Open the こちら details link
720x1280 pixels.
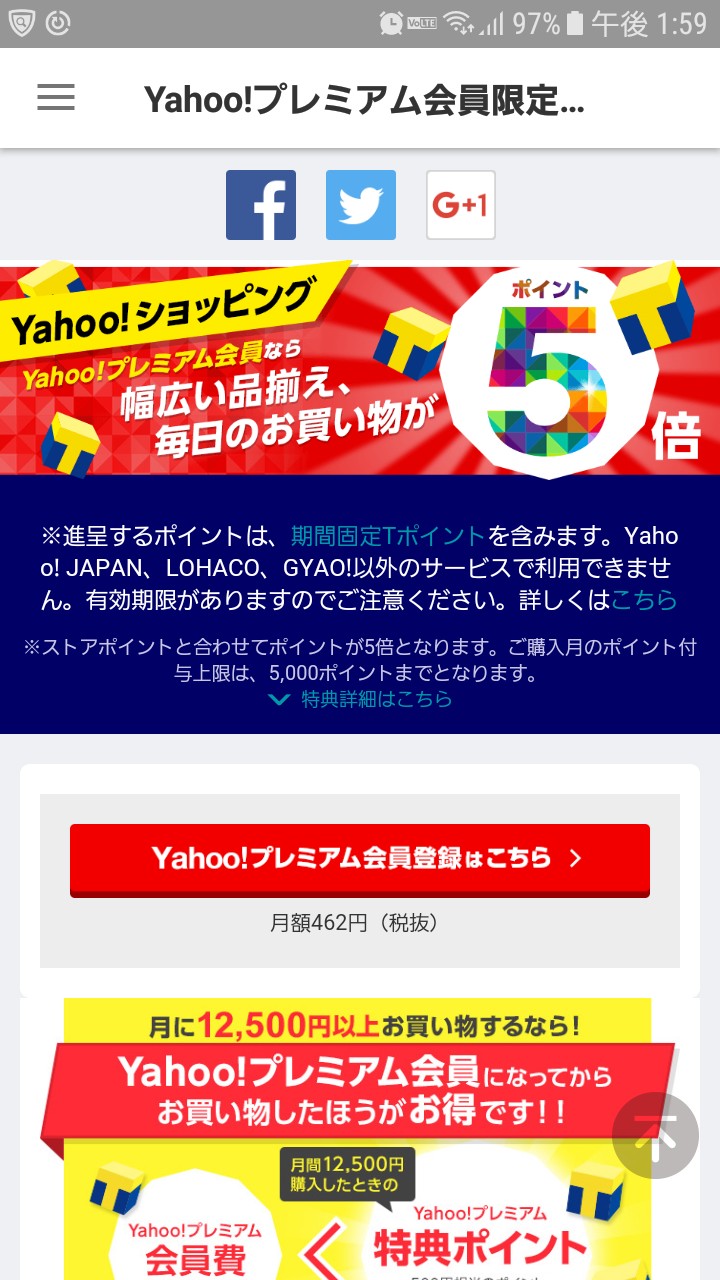[644, 601]
